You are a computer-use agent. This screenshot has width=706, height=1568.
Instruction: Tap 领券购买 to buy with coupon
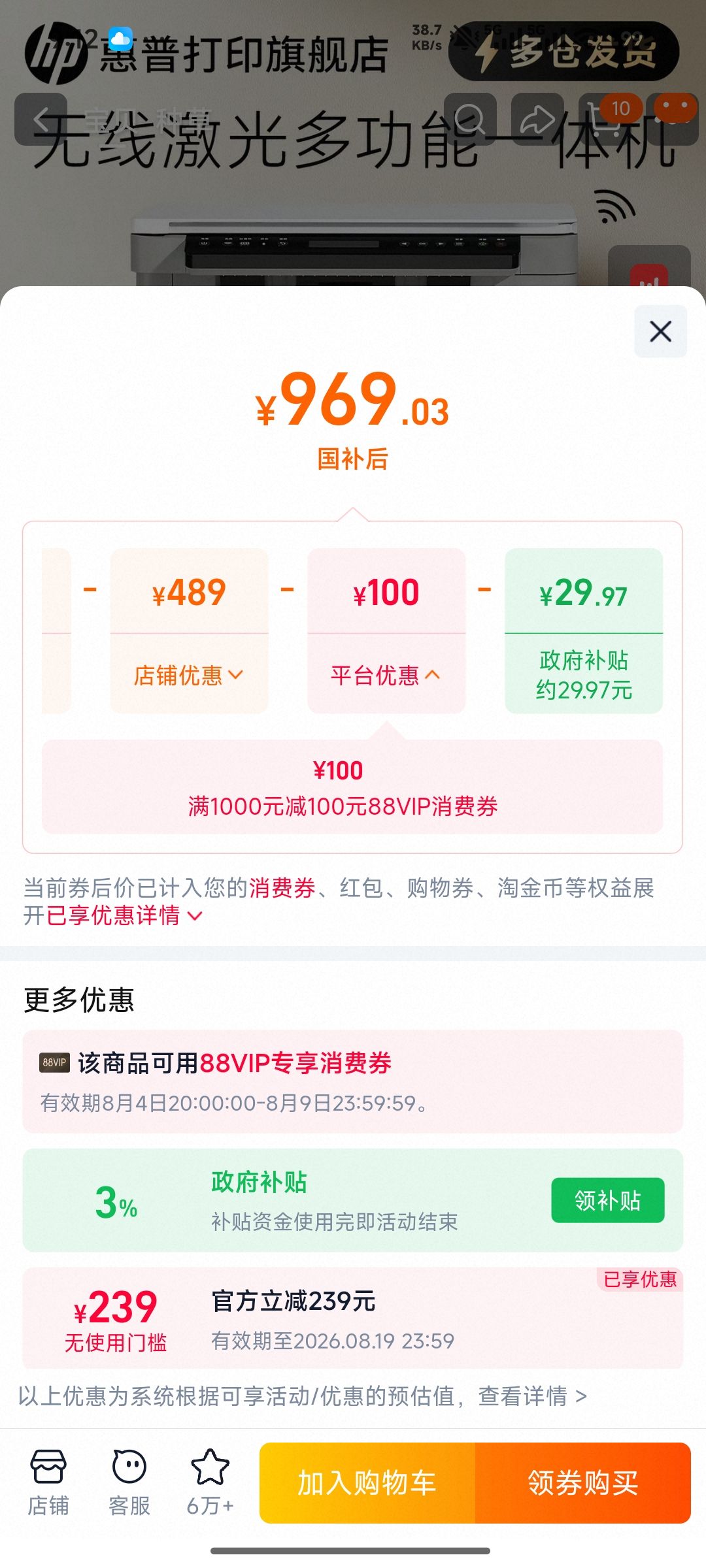pos(583,1483)
